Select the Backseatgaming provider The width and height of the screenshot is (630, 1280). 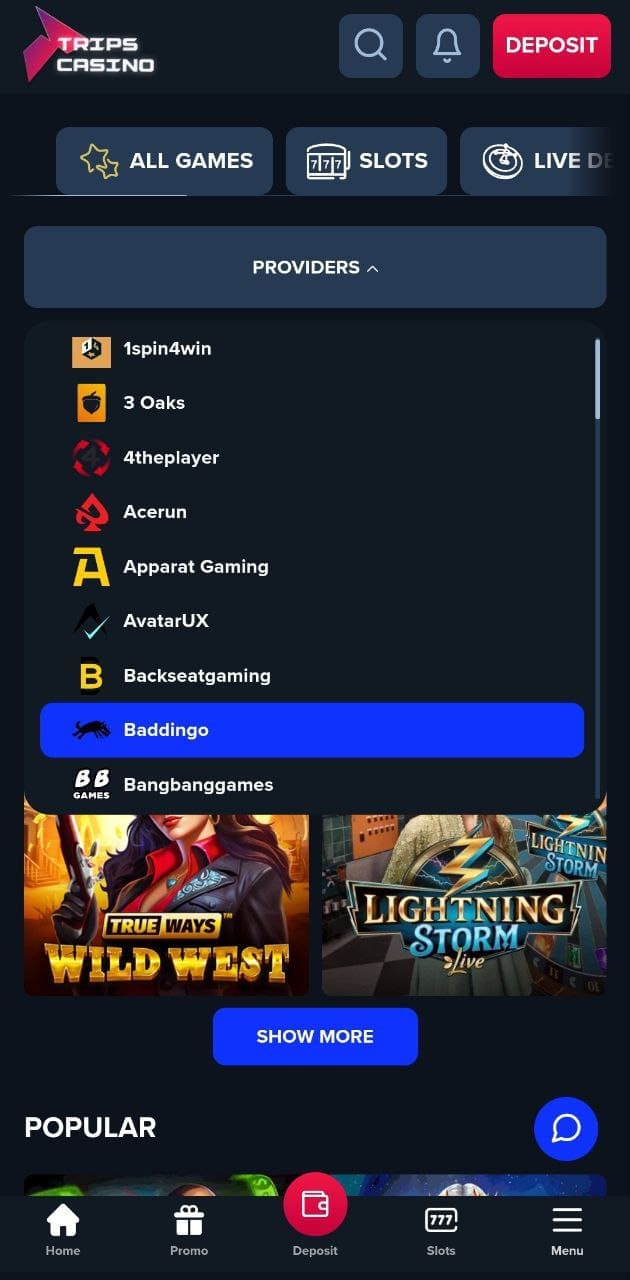pyautogui.click(x=196, y=676)
